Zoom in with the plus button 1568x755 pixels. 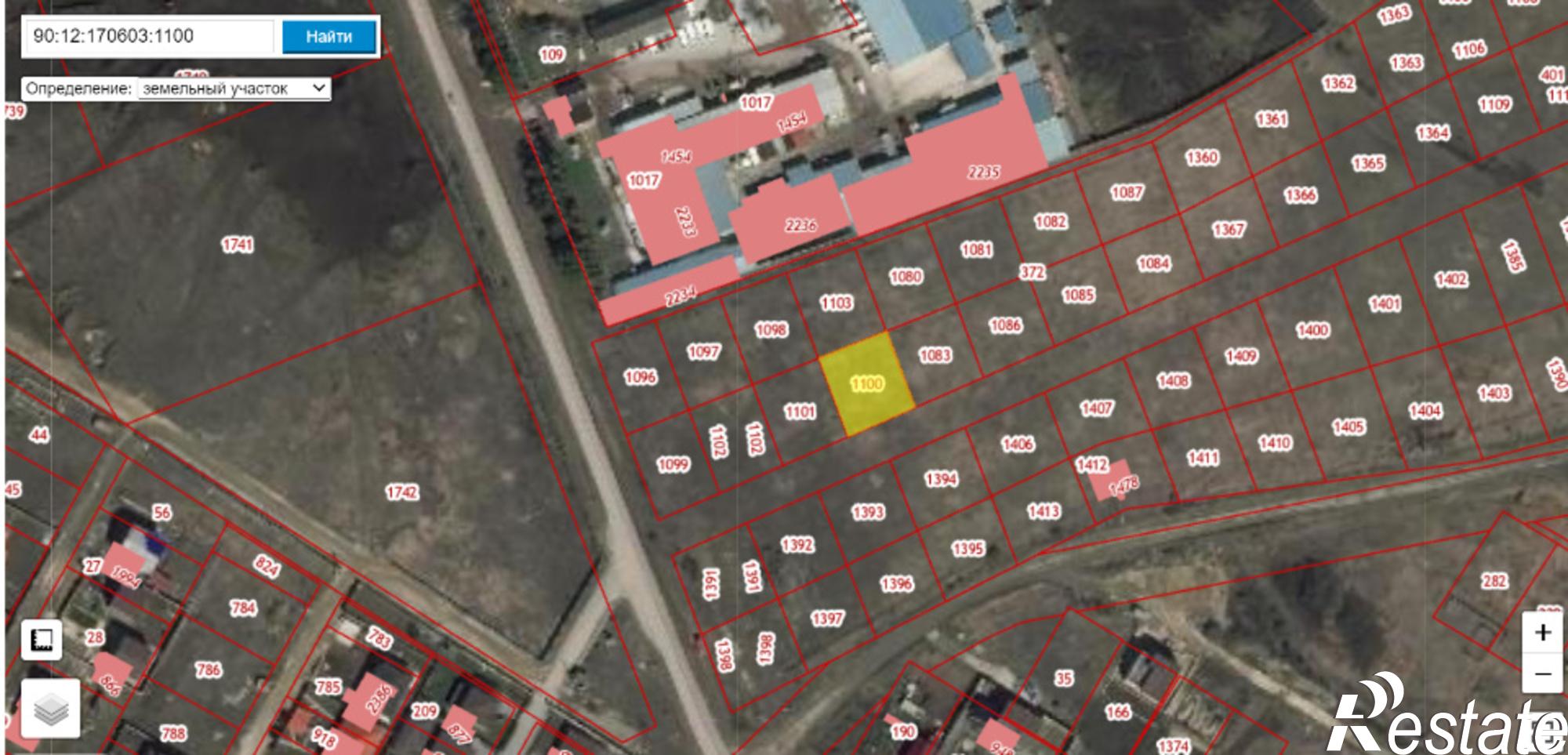click(x=1543, y=633)
